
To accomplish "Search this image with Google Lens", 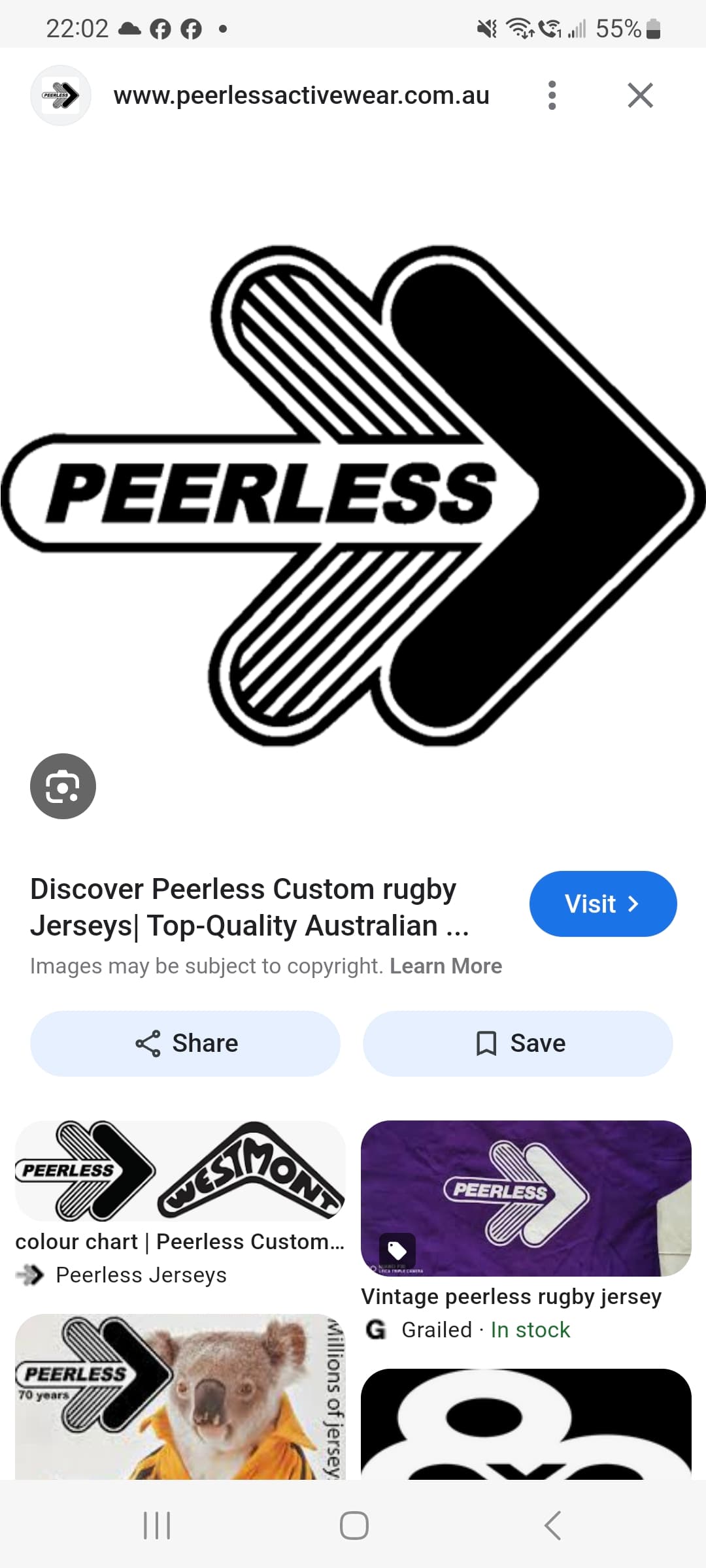I will 63,786.
